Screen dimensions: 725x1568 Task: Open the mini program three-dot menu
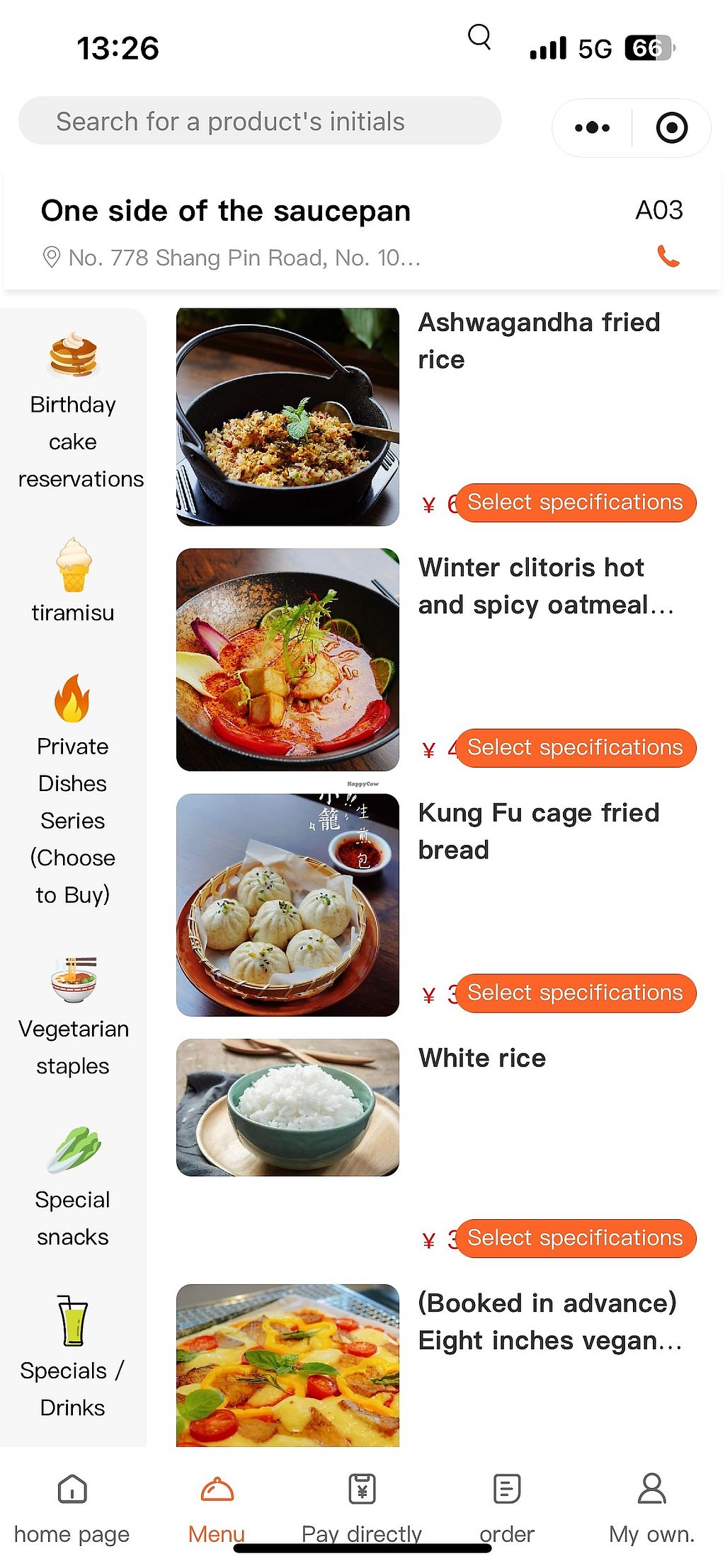pos(592,128)
